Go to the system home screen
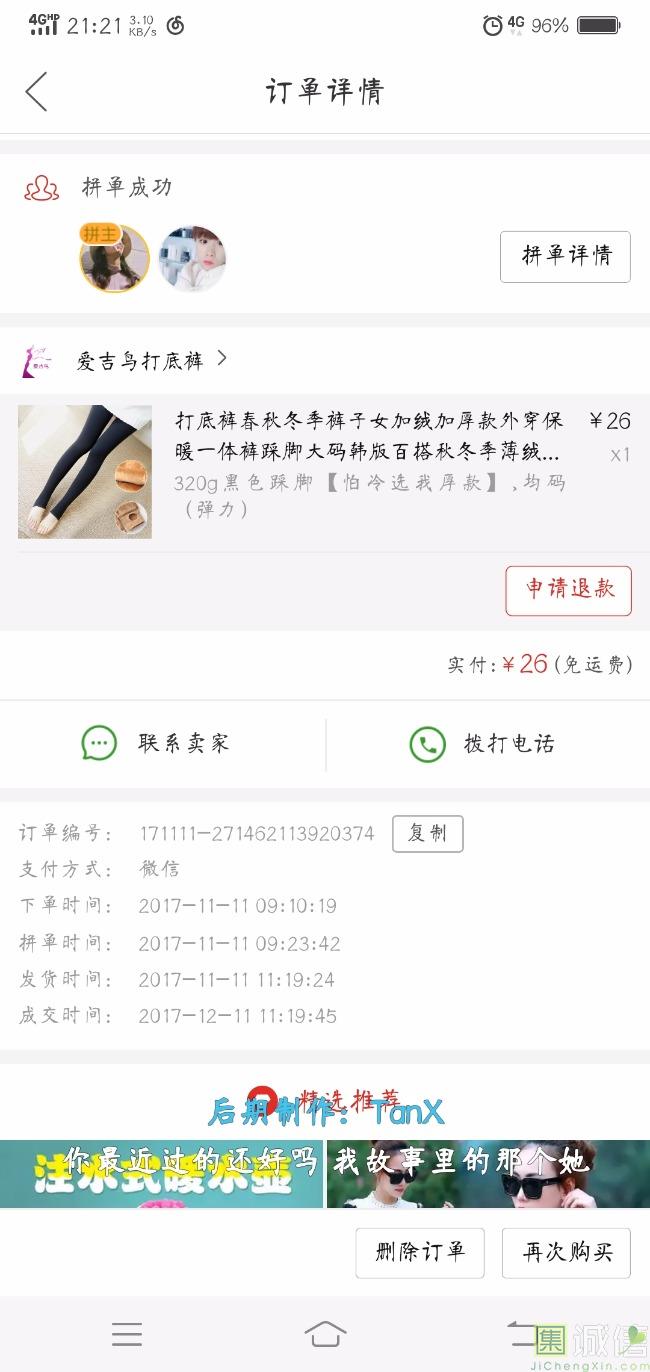650x1372 pixels. click(x=325, y=1333)
